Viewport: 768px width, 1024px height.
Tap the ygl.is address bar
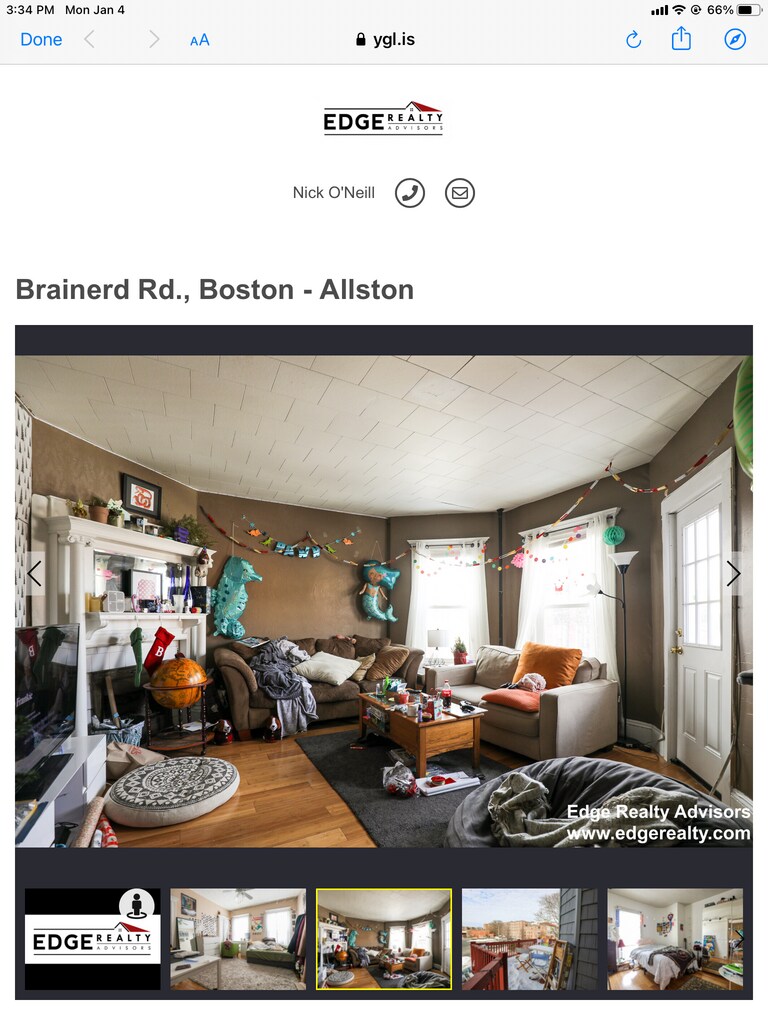click(x=385, y=40)
